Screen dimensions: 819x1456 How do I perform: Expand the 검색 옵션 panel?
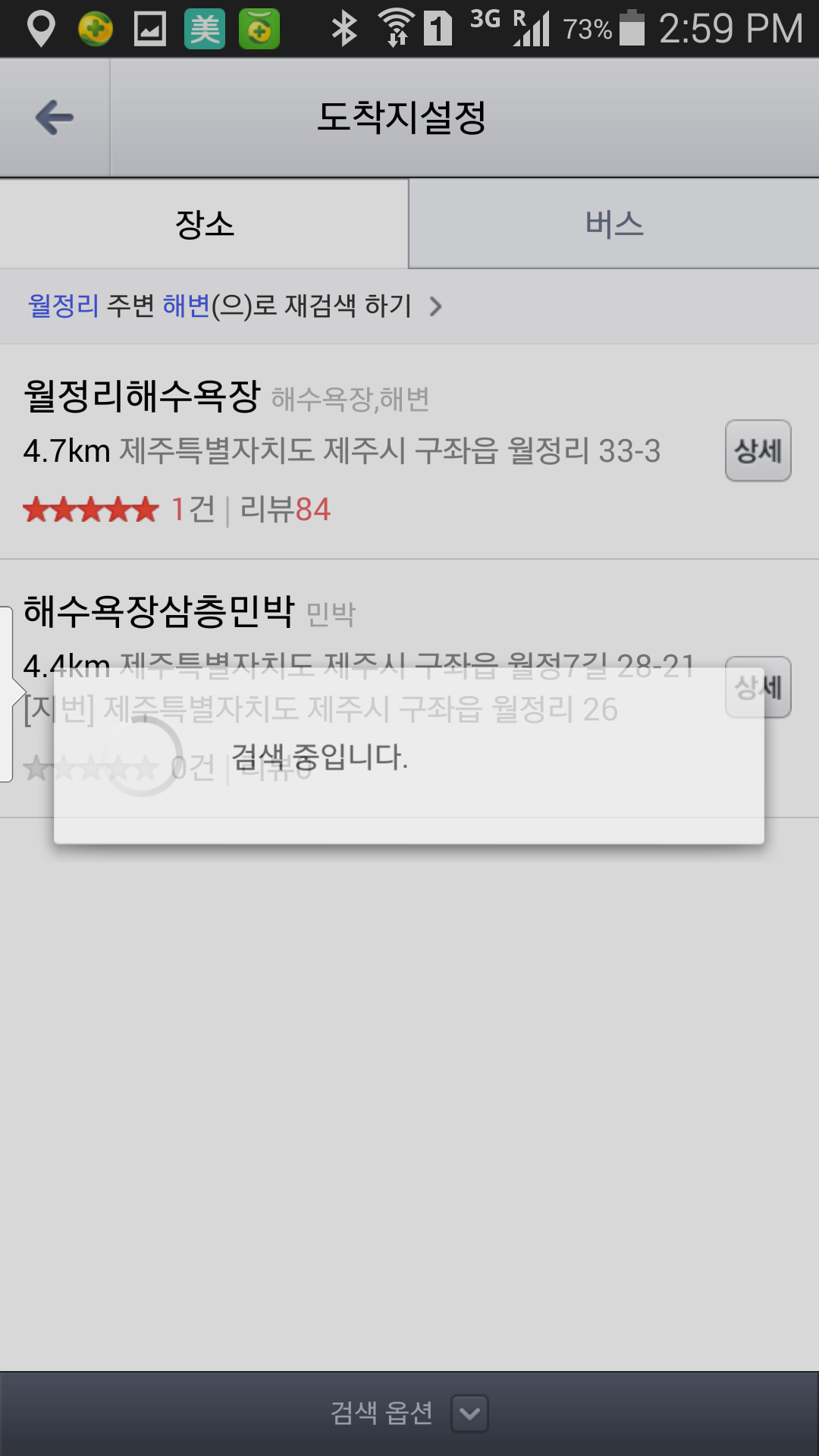pos(409,1413)
